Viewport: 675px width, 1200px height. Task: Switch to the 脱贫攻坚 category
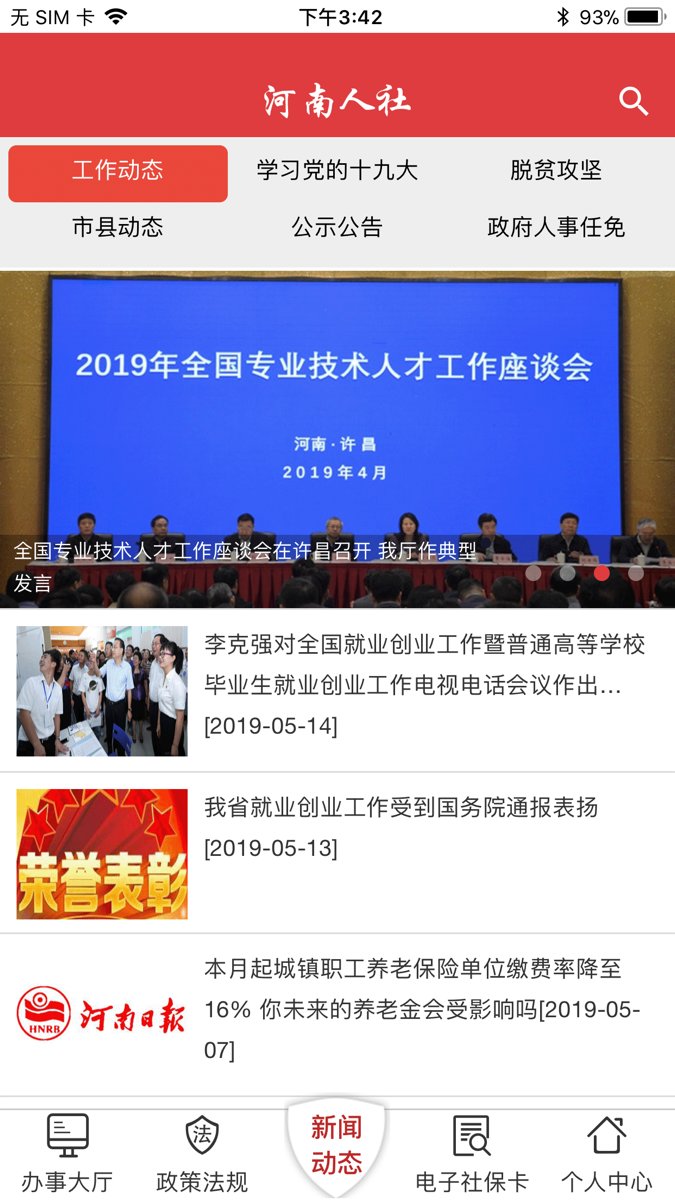coord(555,170)
